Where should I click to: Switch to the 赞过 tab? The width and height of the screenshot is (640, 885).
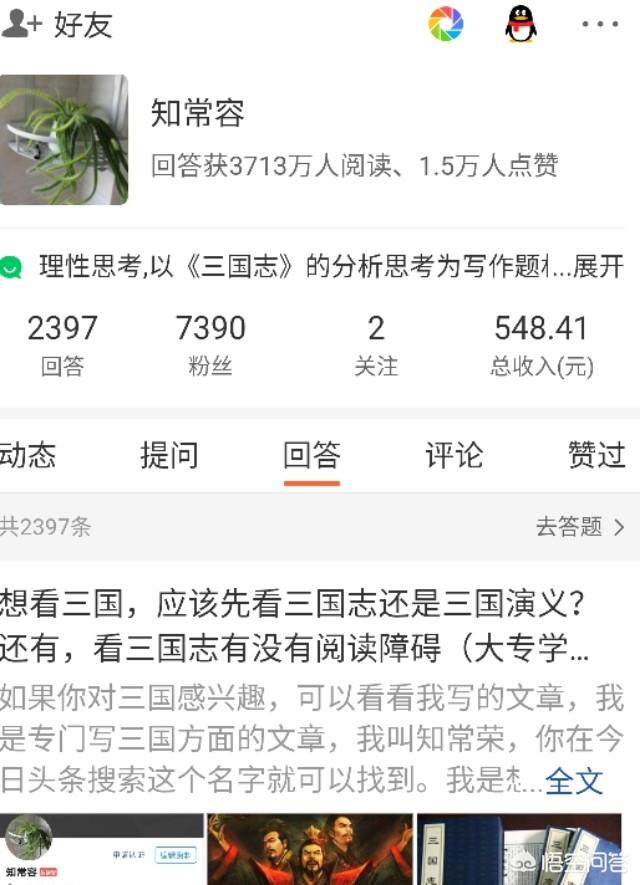[596, 455]
